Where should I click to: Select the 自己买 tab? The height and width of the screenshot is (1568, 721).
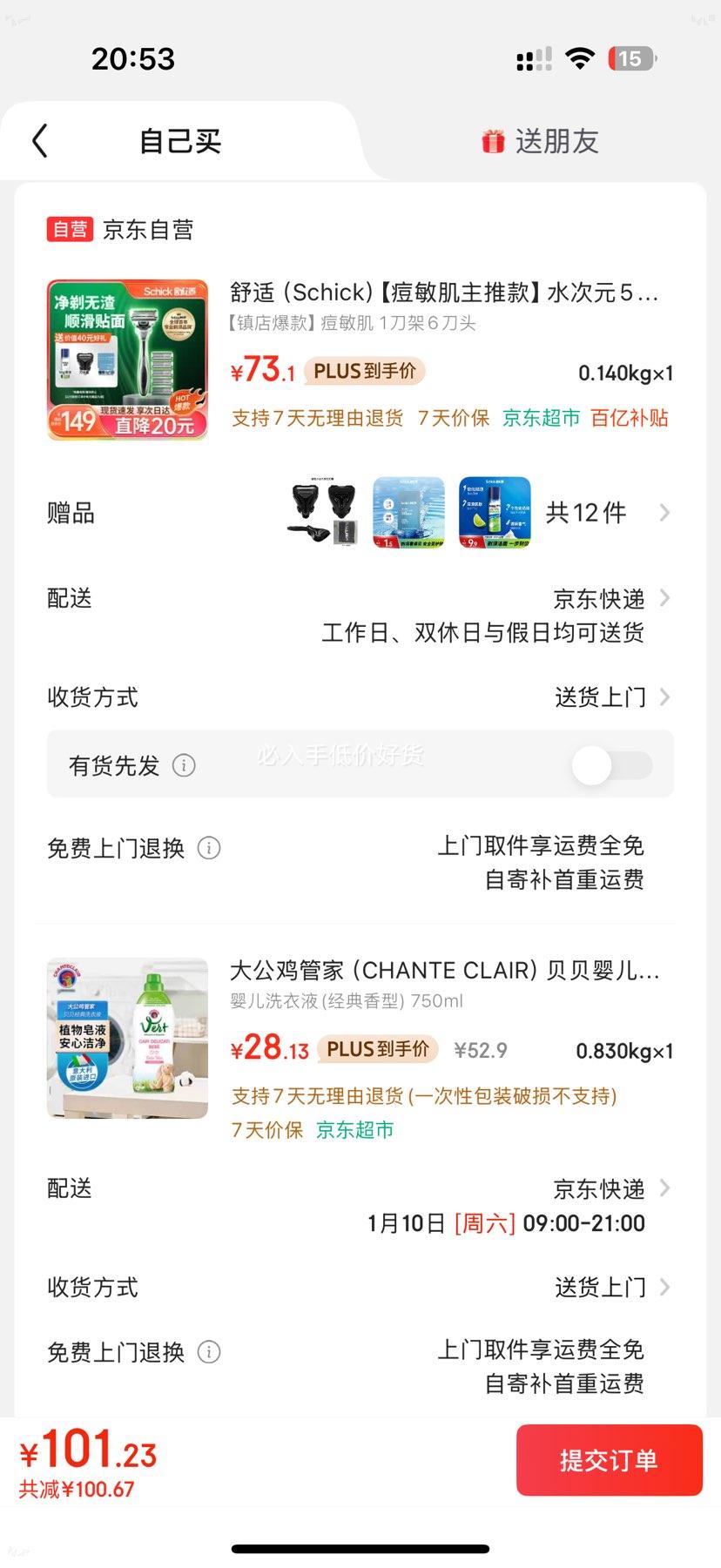(180, 139)
